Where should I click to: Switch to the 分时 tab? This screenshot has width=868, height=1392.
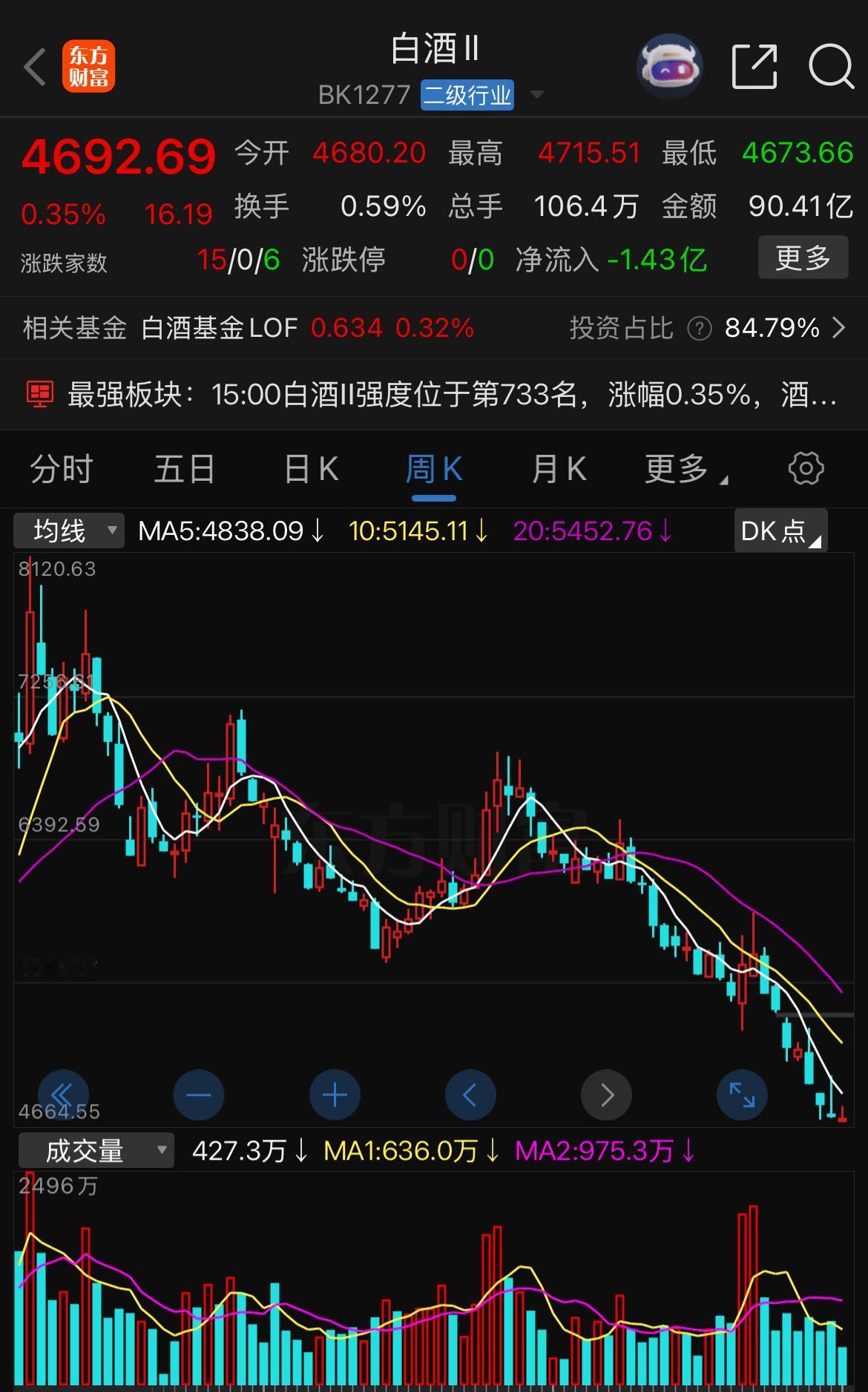60,468
